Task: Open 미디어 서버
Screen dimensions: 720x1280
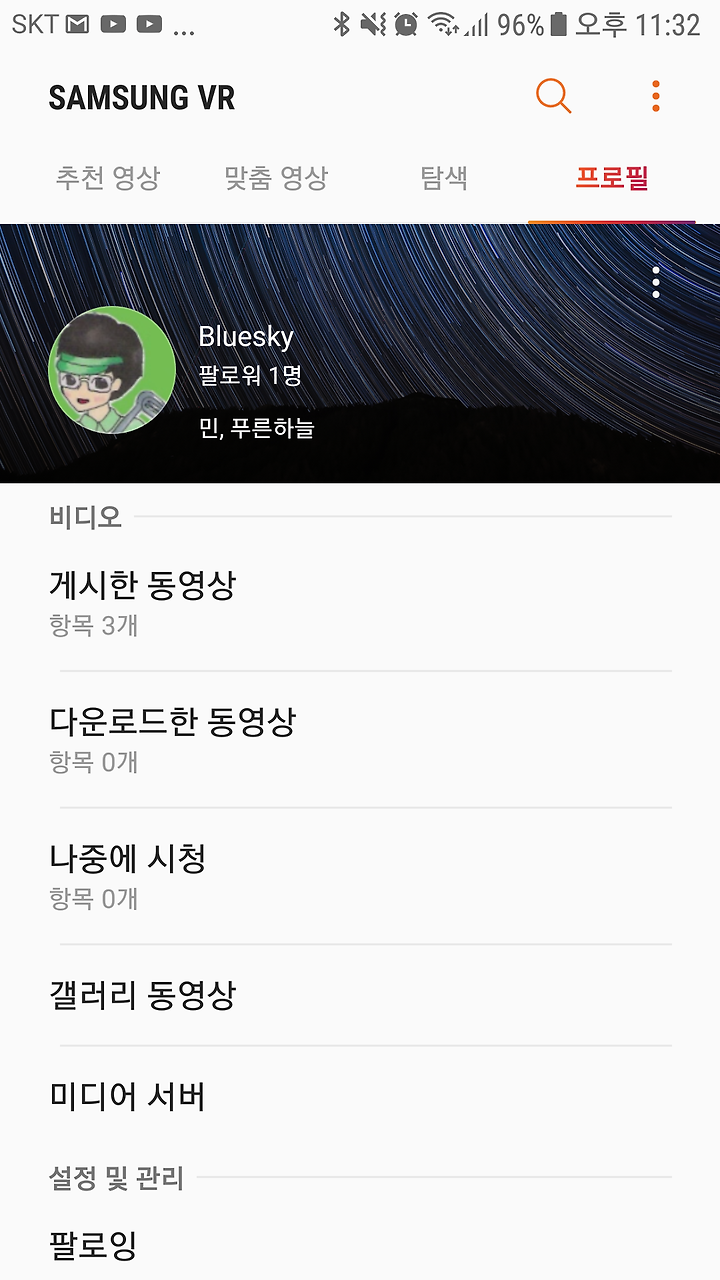Action: pyautogui.click(x=360, y=1097)
